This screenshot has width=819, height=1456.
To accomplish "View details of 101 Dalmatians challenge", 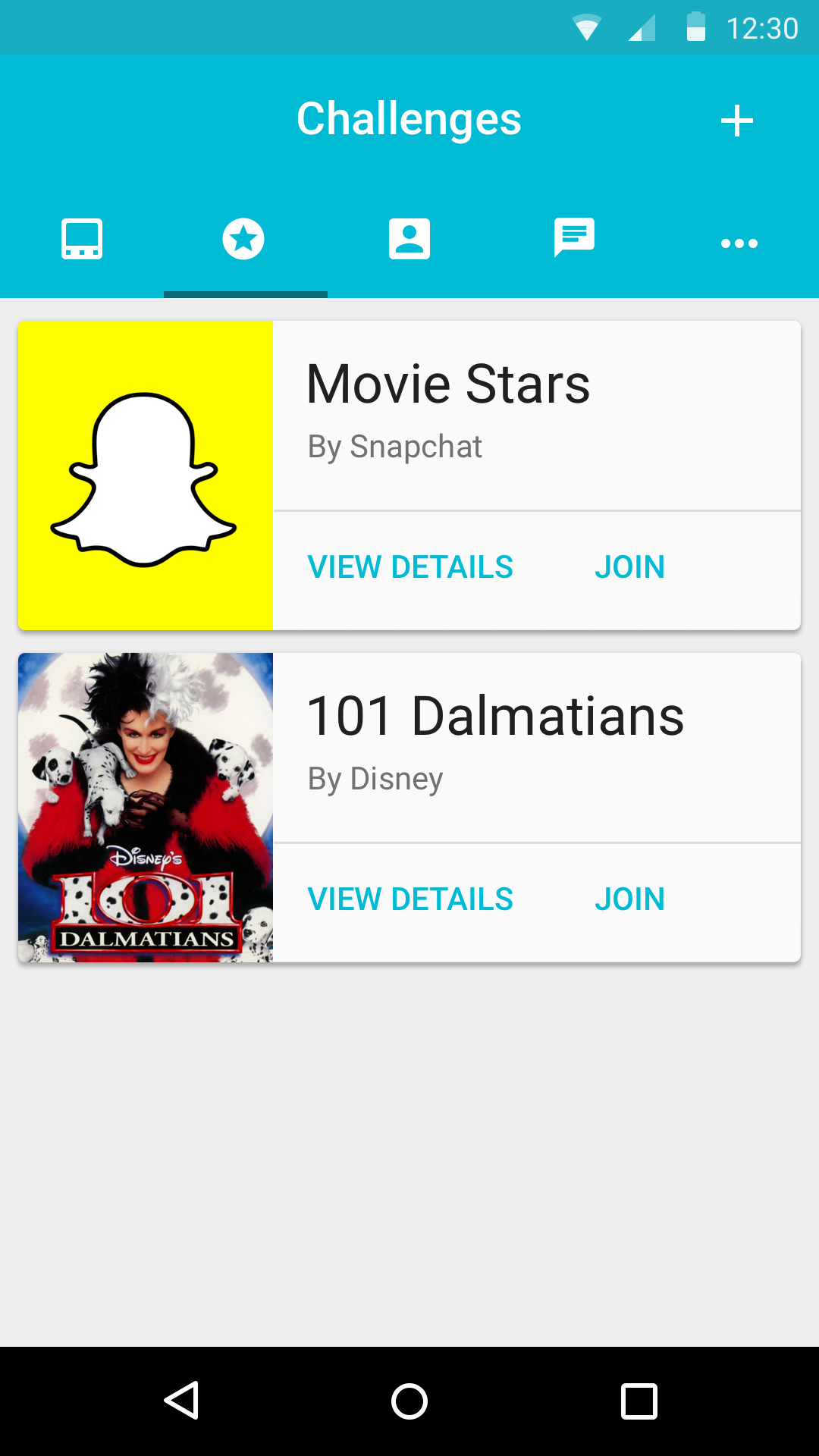I will 410,899.
